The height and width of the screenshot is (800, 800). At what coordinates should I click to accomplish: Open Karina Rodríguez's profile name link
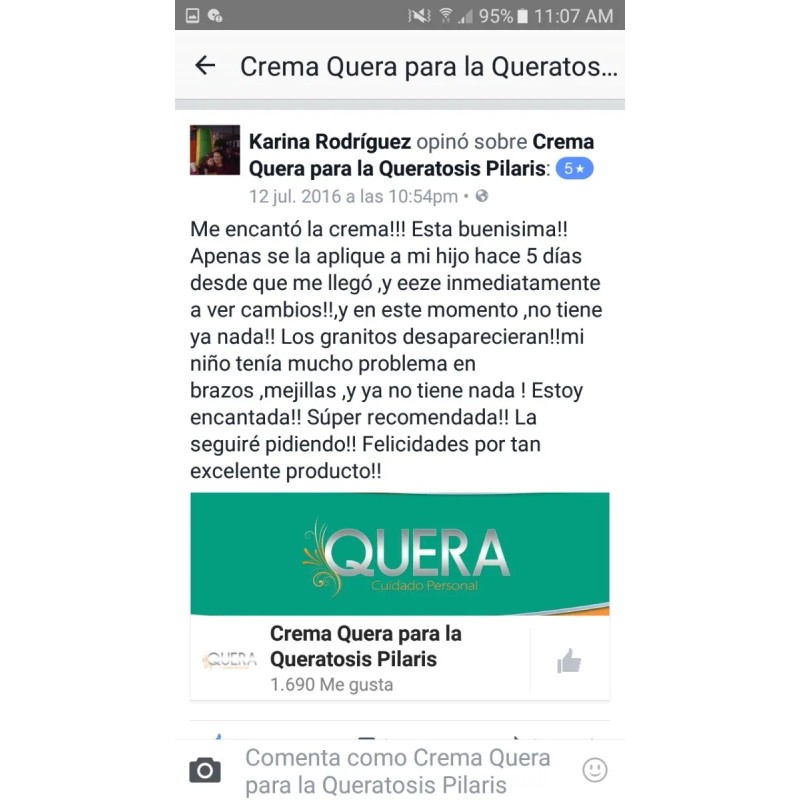click(x=330, y=142)
